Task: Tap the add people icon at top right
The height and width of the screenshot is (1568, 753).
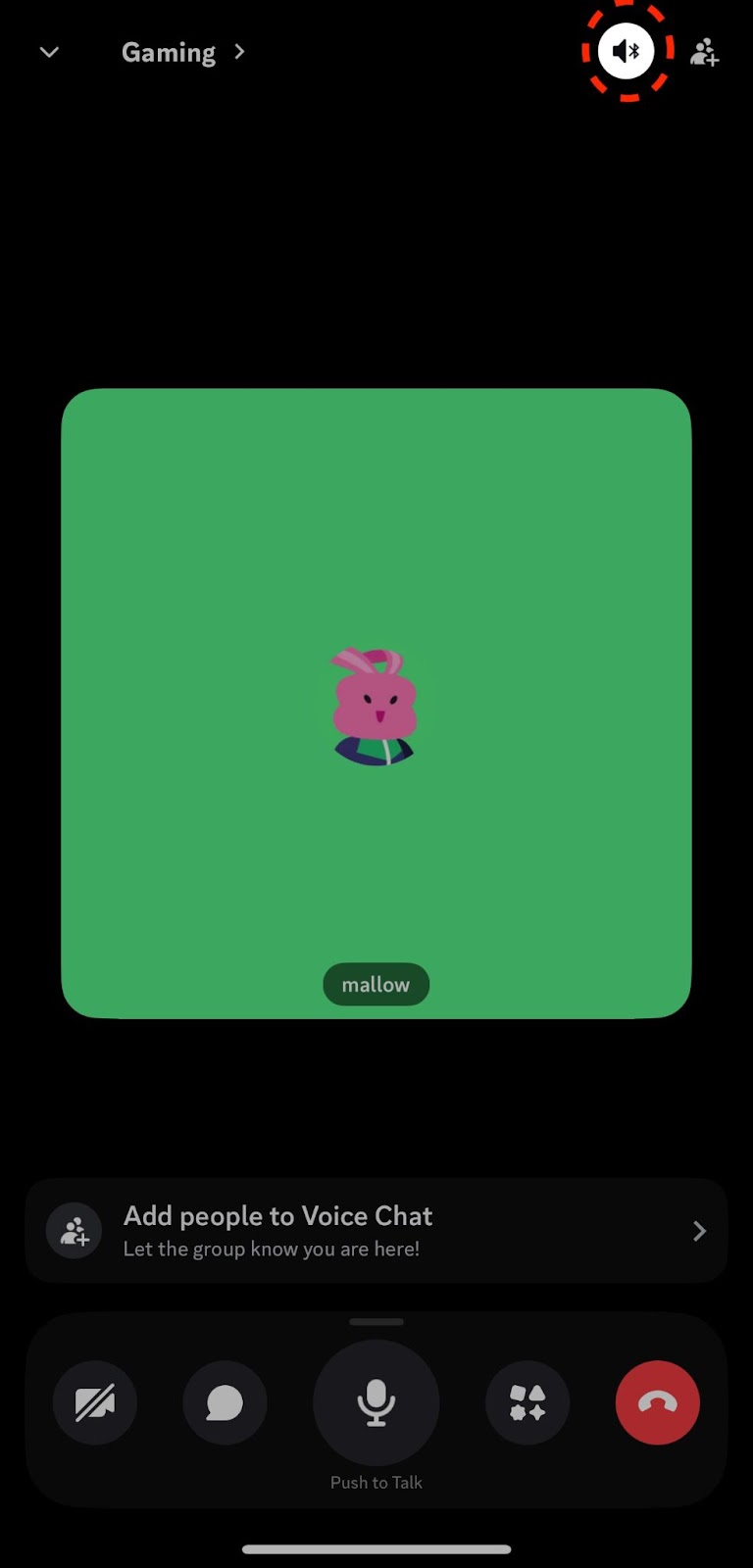Action: click(704, 52)
